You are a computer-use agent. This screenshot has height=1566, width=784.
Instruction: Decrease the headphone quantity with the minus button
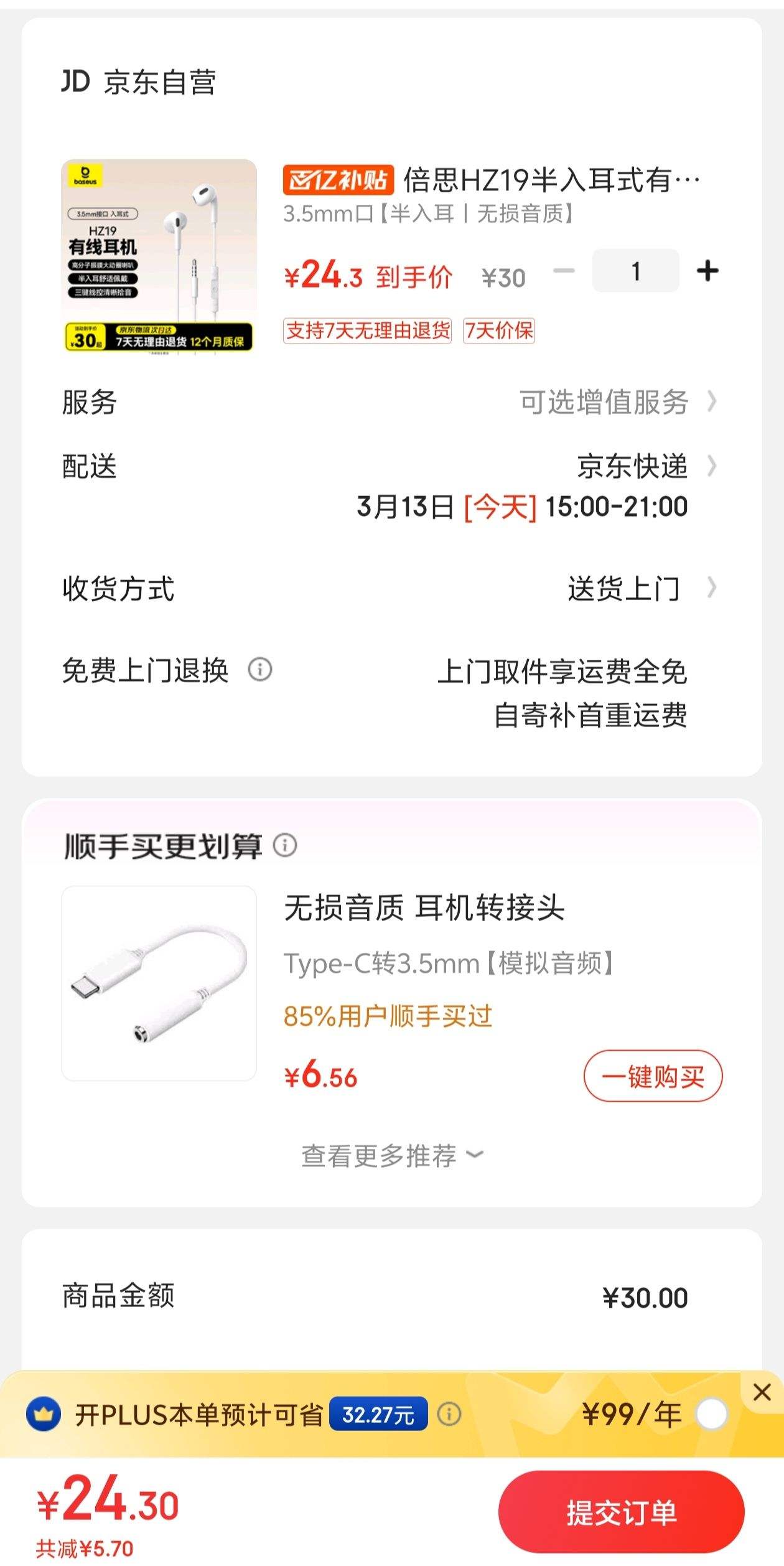[x=564, y=271]
